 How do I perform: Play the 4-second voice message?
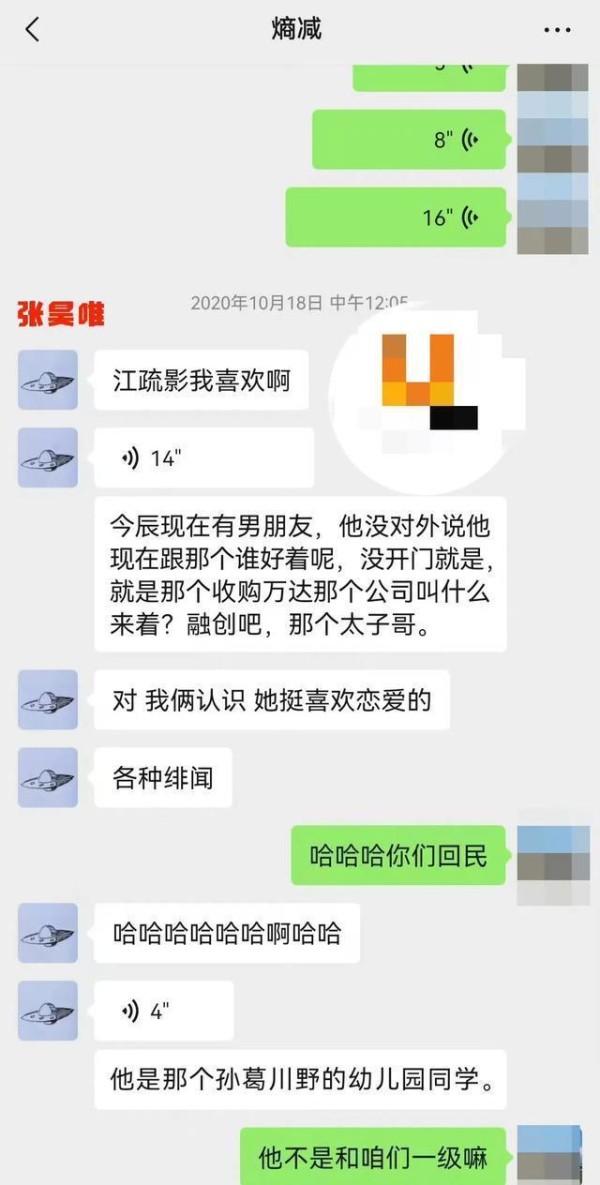pos(163,1011)
